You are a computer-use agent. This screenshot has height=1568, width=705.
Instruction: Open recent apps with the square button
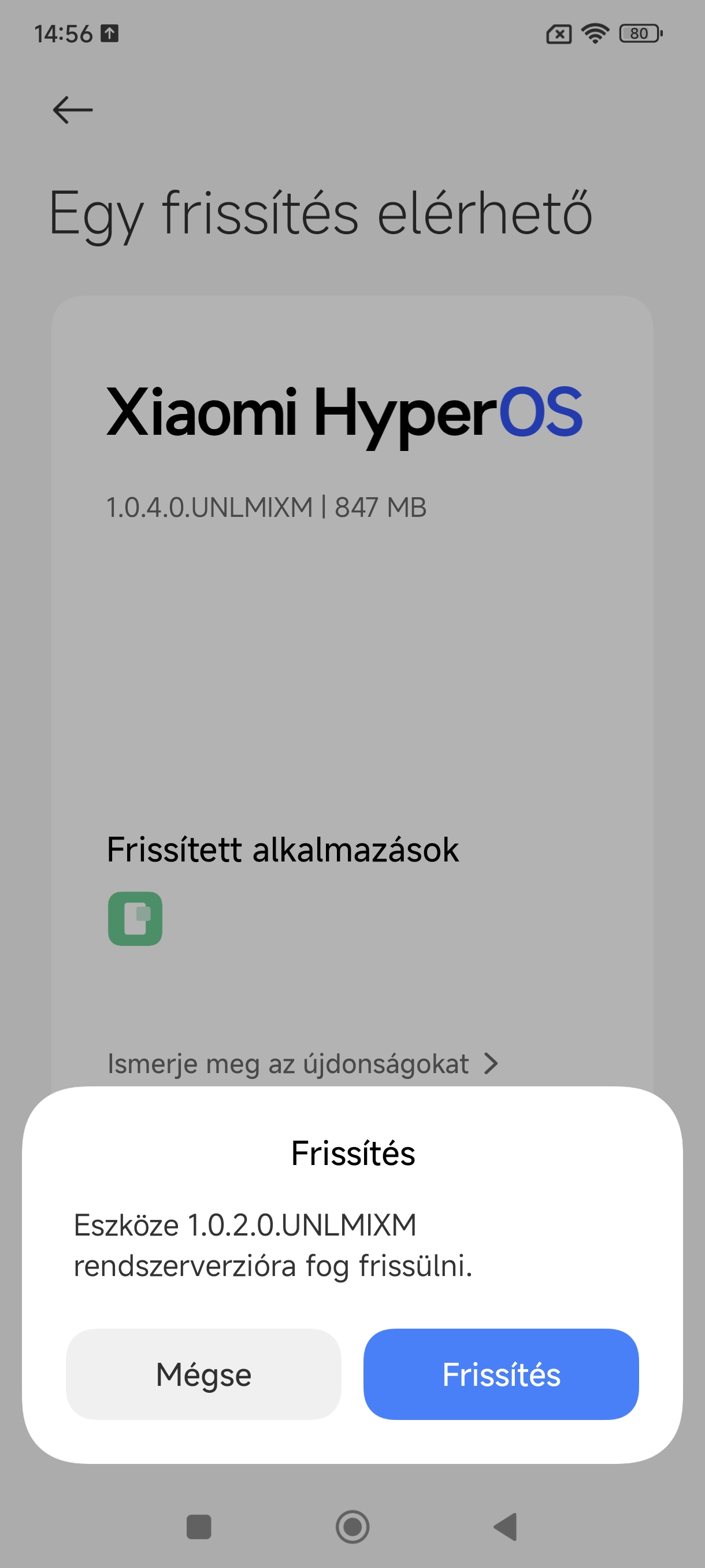coord(198,1526)
